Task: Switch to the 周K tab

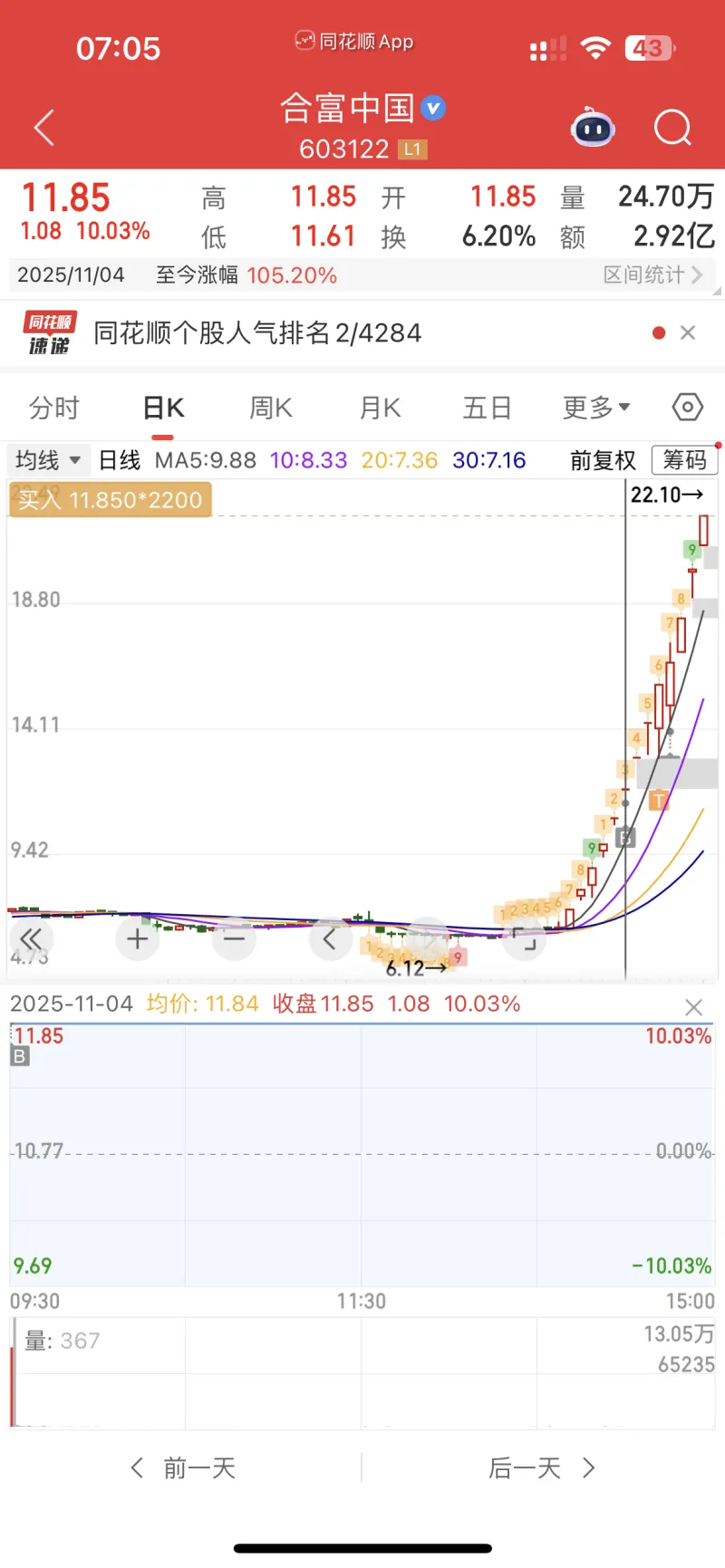Action: (x=271, y=408)
